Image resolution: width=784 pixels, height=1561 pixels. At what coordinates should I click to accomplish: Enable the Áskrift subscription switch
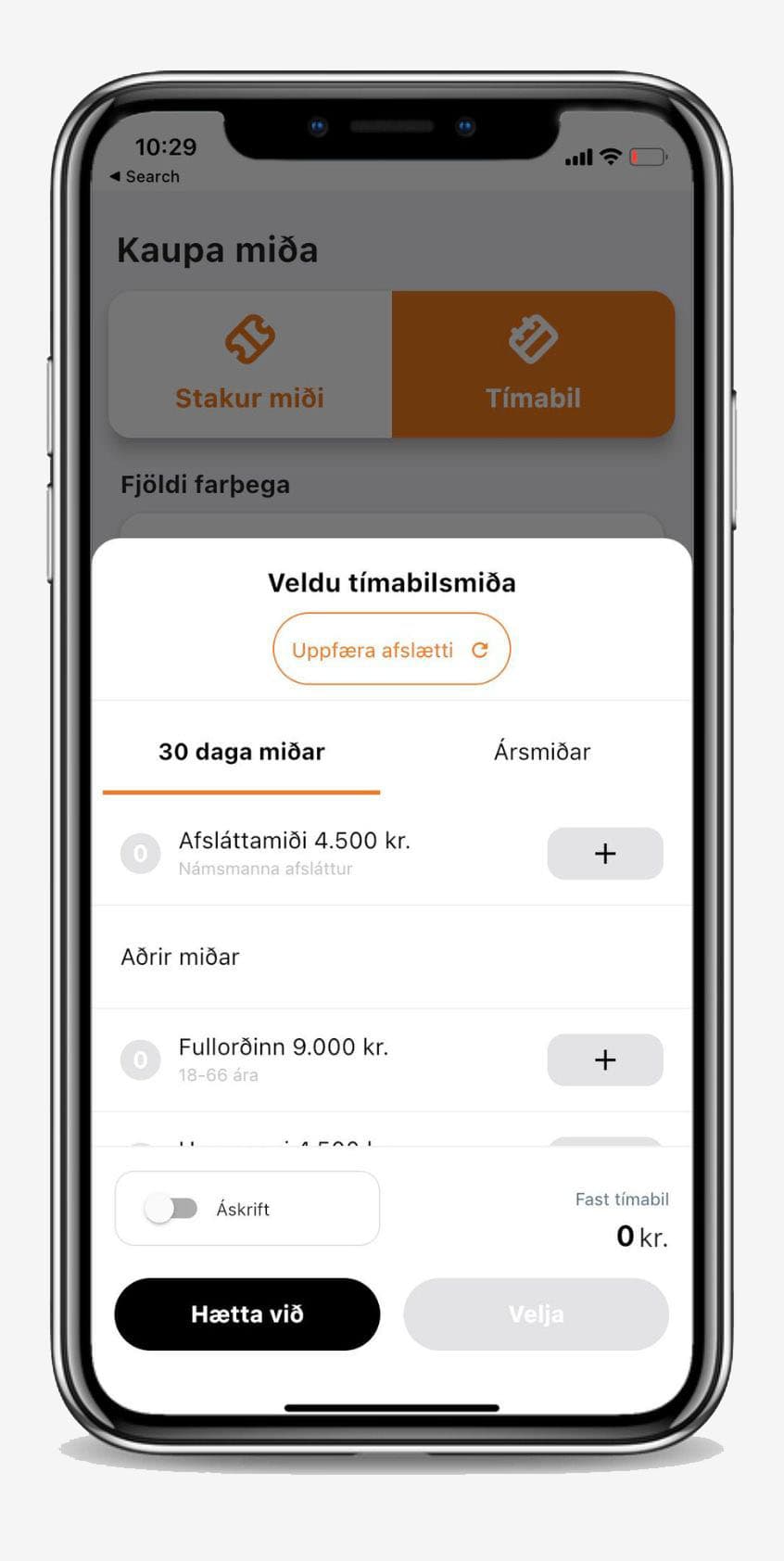tap(172, 1209)
